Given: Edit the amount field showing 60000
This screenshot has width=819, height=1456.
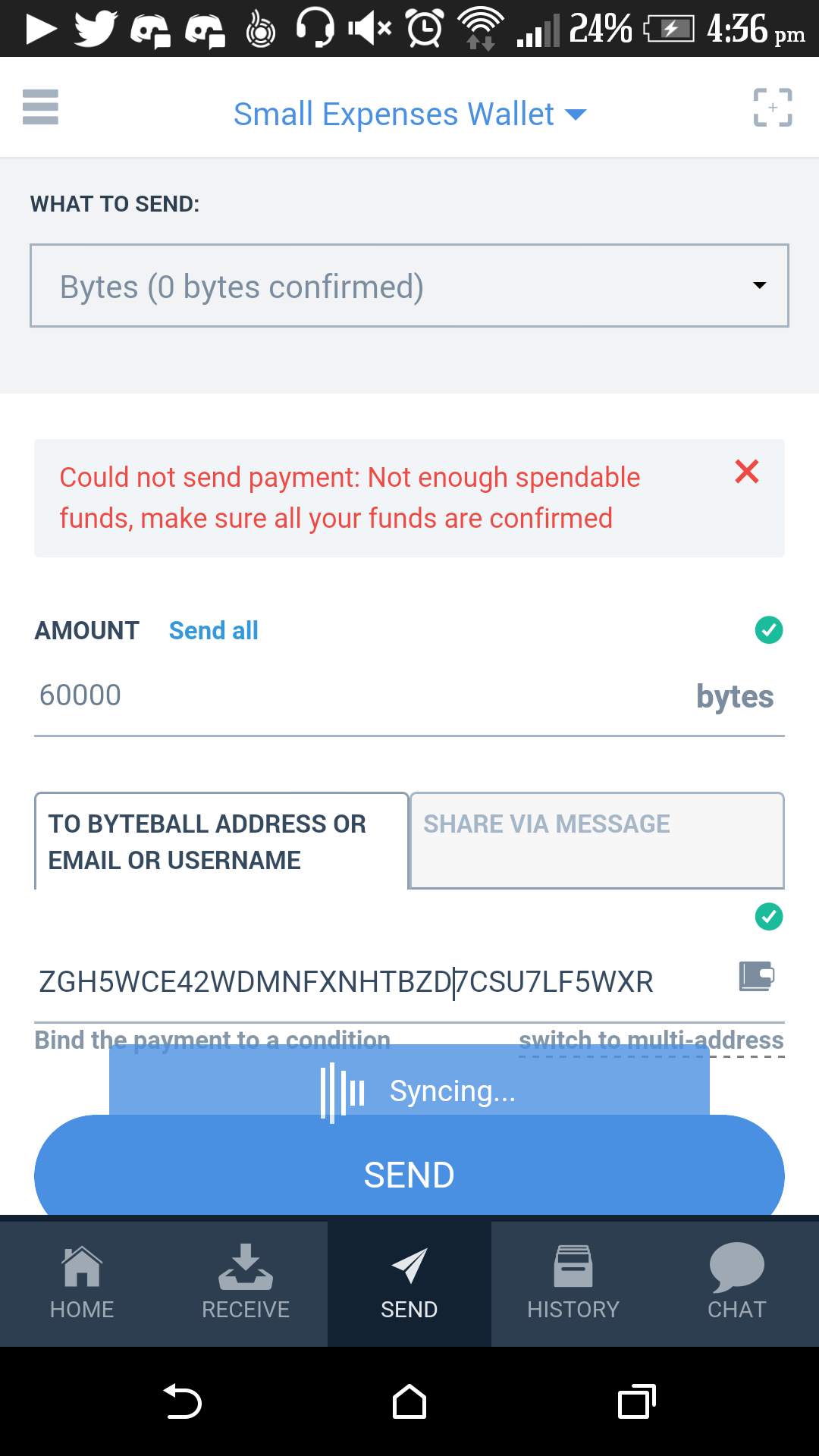Looking at the screenshot, I should (x=341, y=695).
